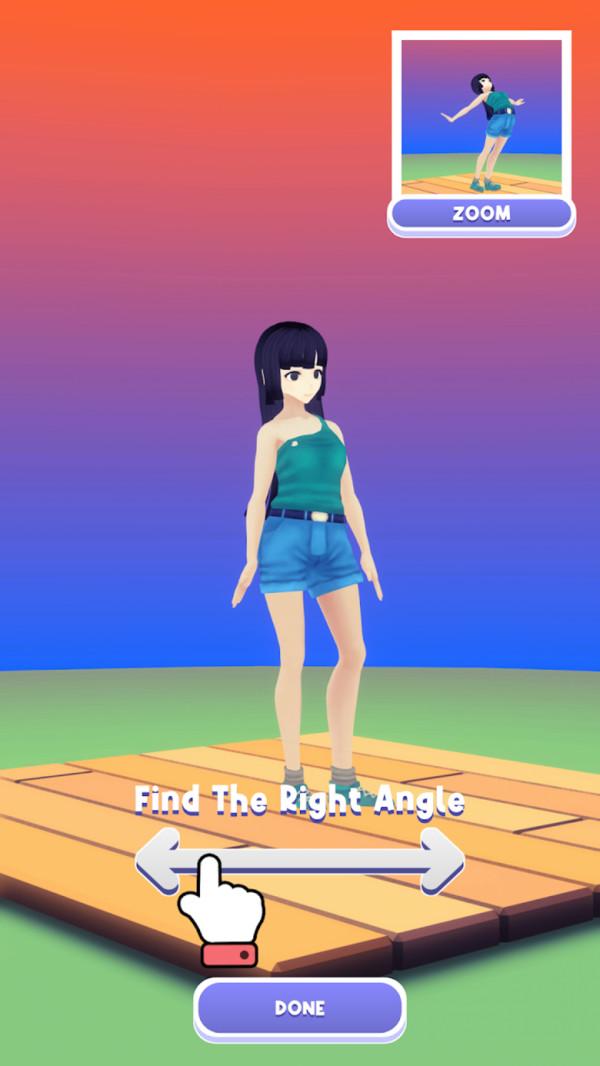600x1066 pixels.
Task: Confirm the angle with DONE
Action: [x=300, y=1008]
